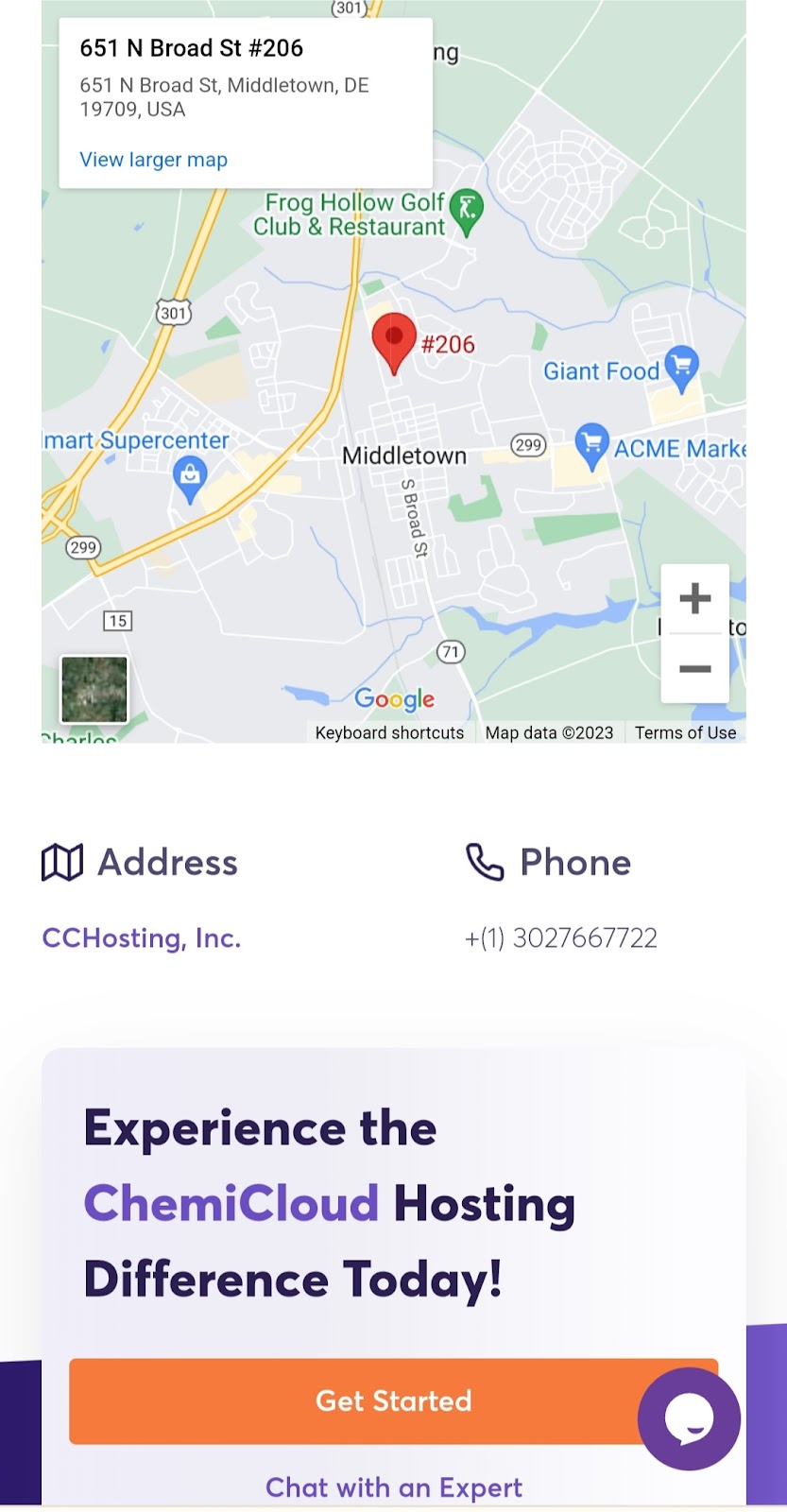This screenshot has height=1512, width=787.
Task: Open the map's Terms of Use
Action: coord(685,732)
